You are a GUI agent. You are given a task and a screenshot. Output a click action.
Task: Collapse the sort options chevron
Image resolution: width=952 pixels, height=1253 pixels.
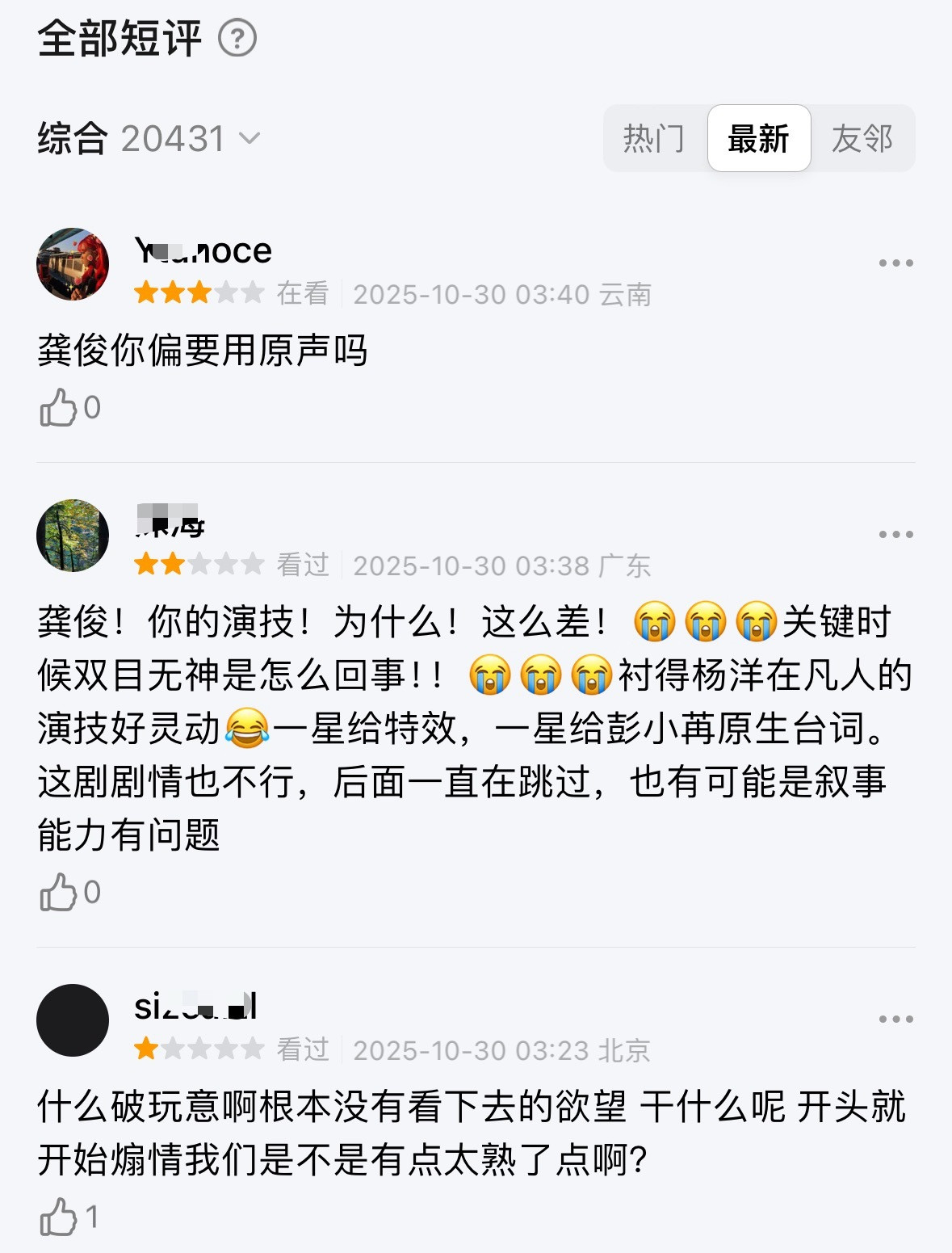click(x=250, y=137)
